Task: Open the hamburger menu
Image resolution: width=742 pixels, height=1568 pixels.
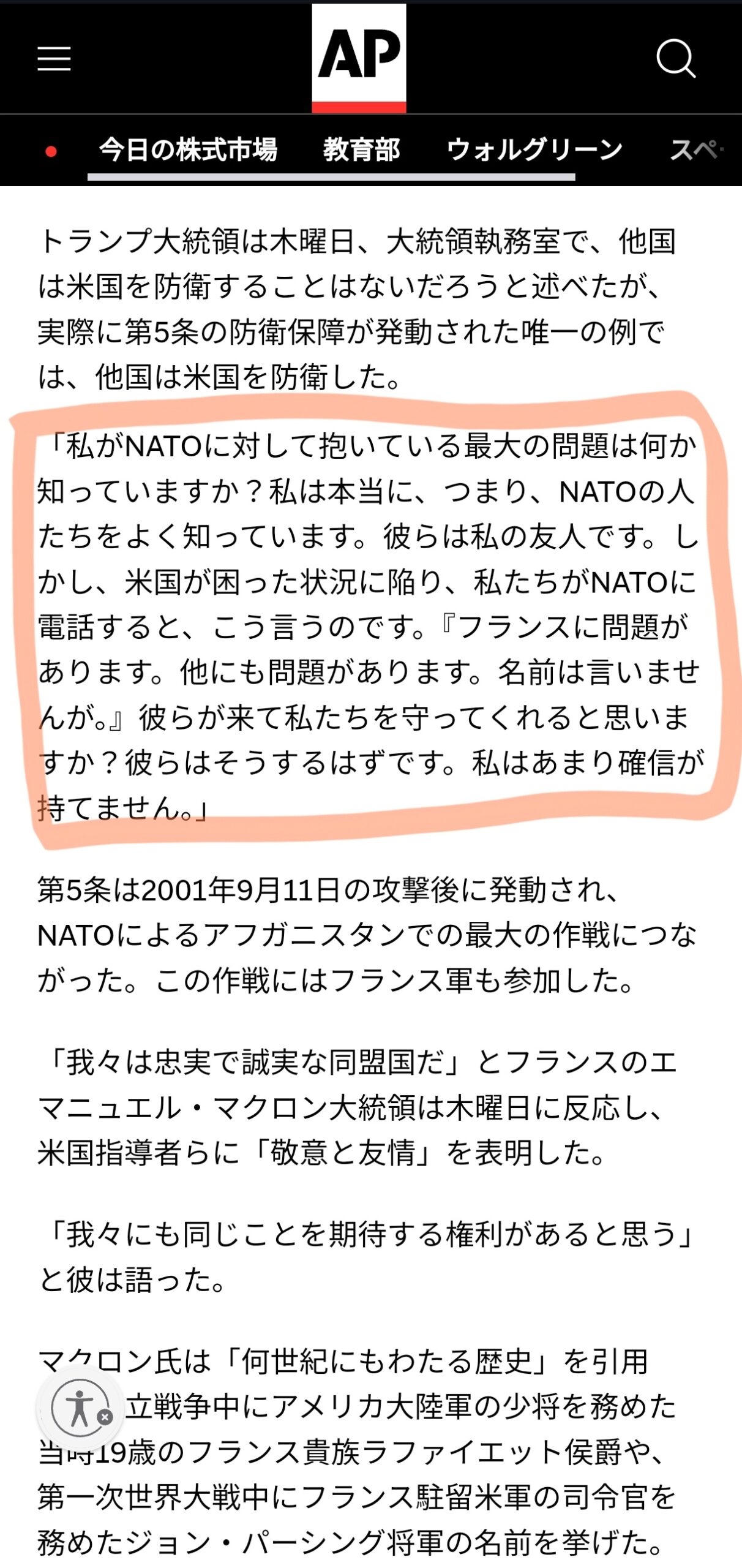Action: (54, 59)
